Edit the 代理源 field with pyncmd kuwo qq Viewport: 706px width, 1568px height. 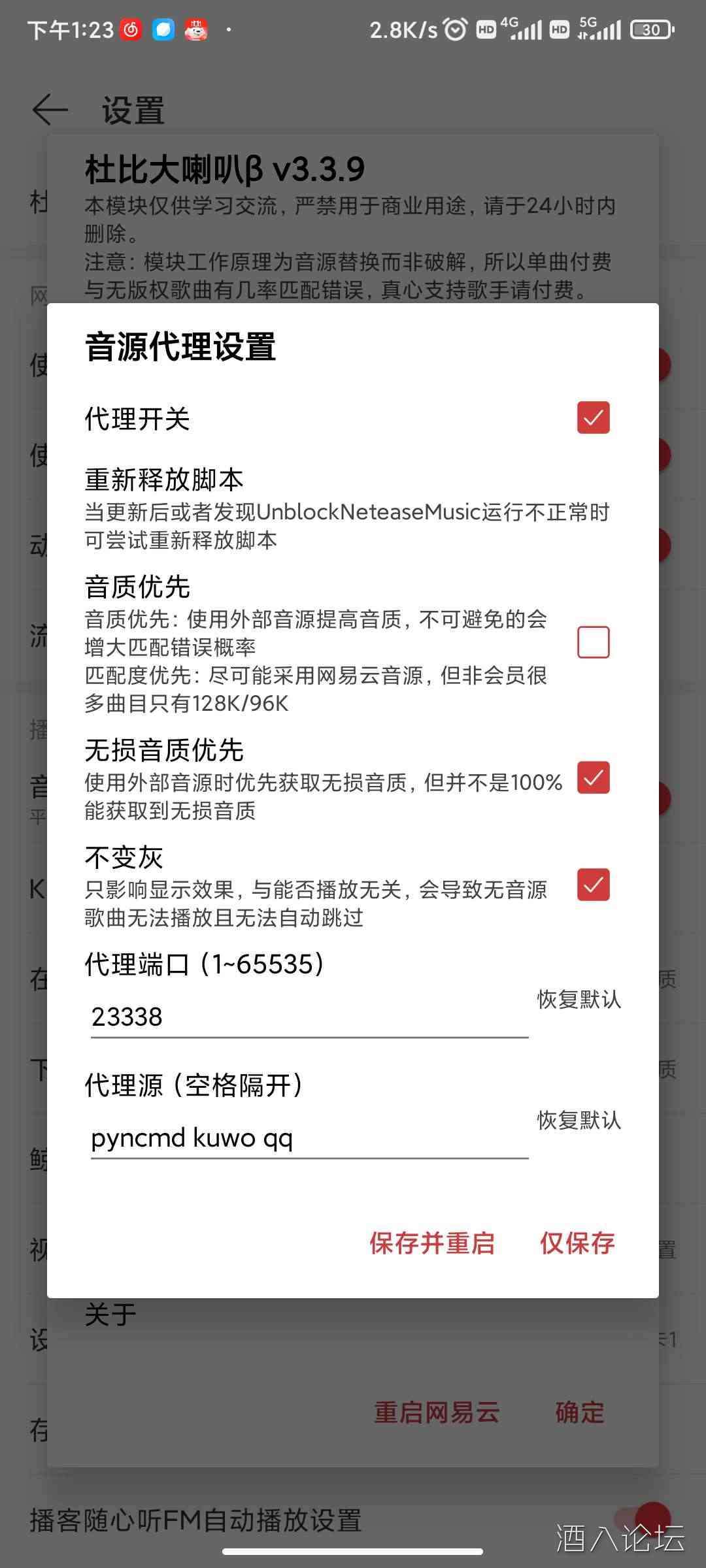309,1138
